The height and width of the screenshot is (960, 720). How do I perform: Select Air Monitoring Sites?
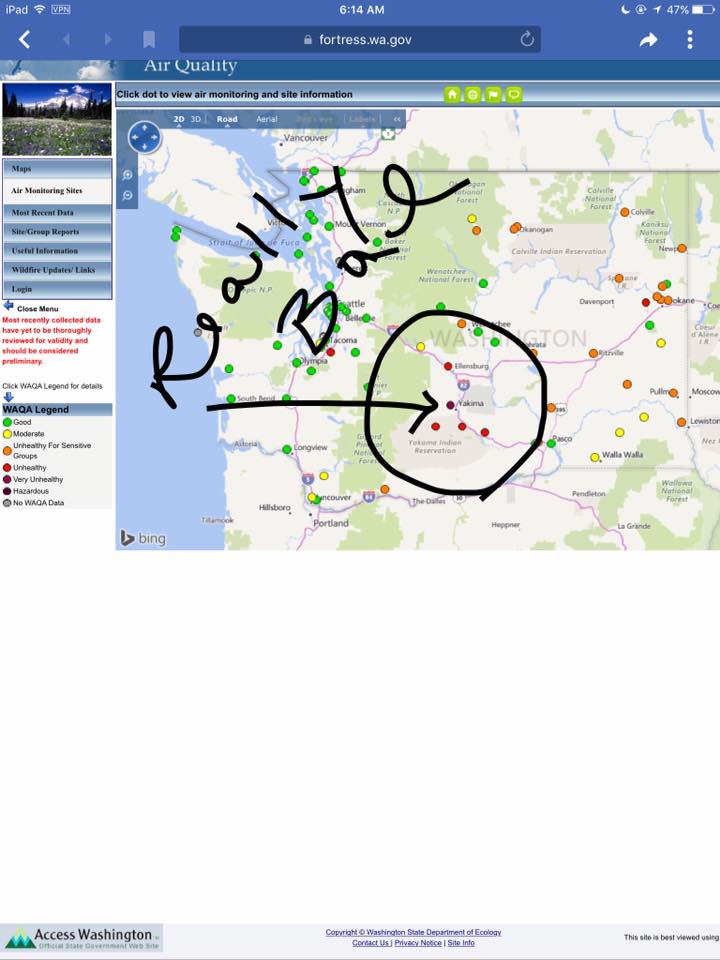click(57, 190)
